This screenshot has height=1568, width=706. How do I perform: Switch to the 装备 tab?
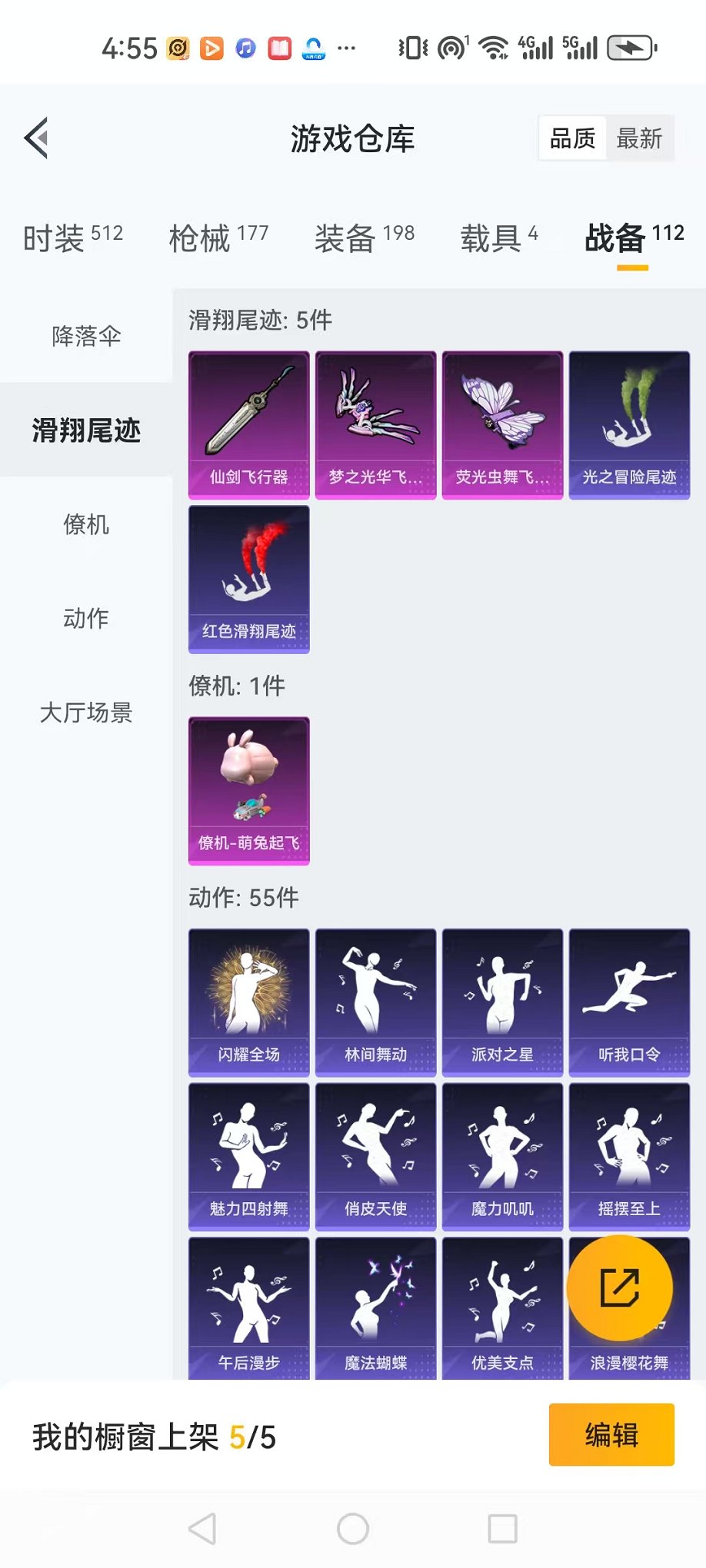(364, 238)
